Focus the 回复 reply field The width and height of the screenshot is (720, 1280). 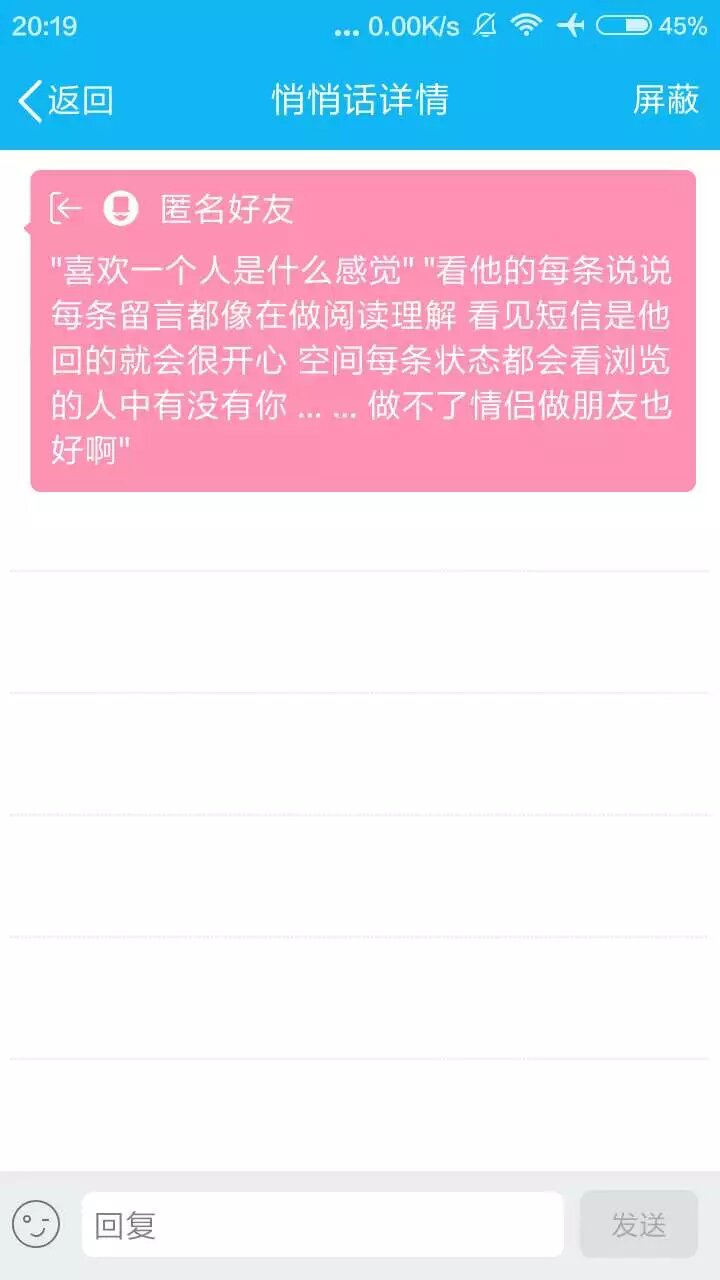tap(322, 1224)
